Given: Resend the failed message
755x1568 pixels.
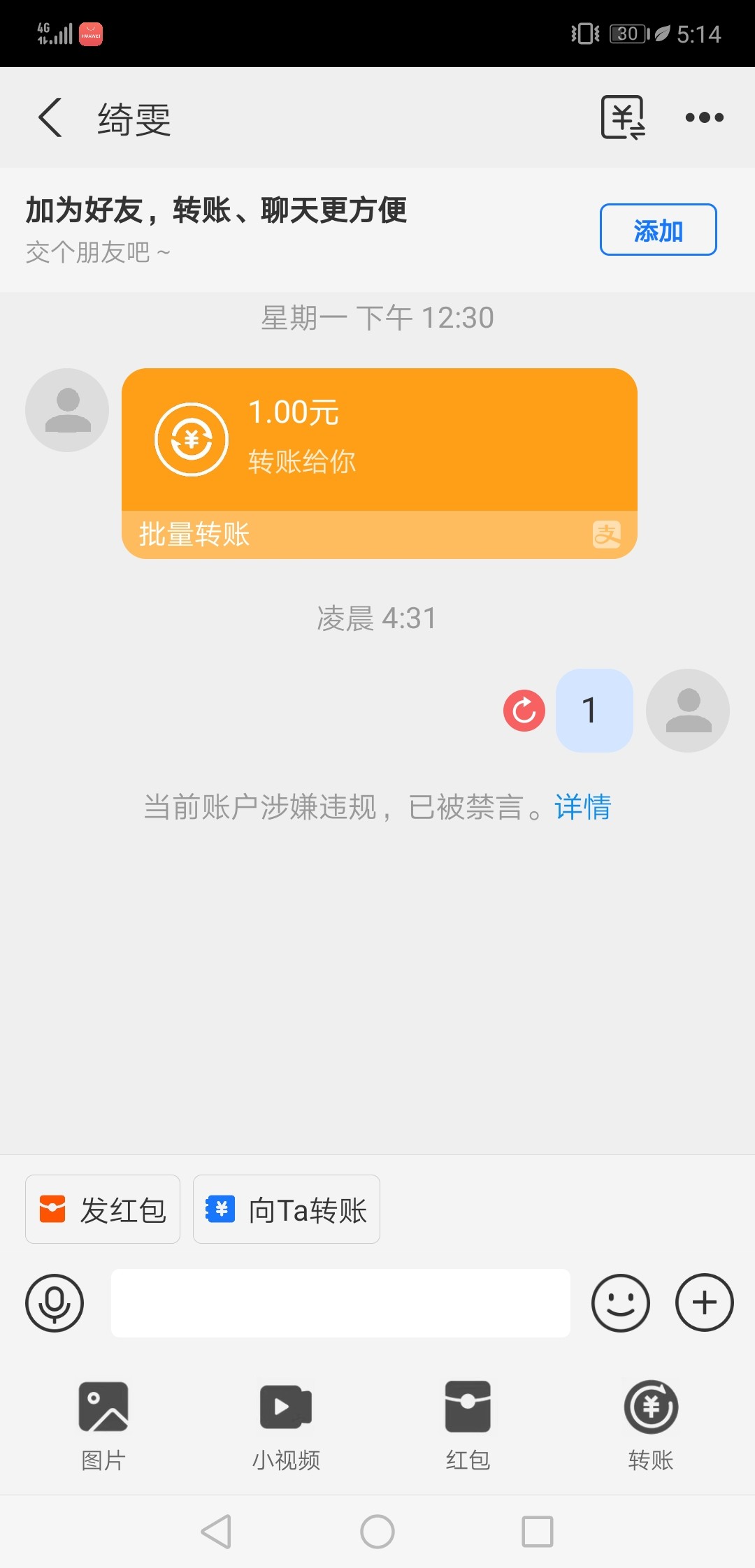Looking at the screenshot, I should tap(524, 711).
